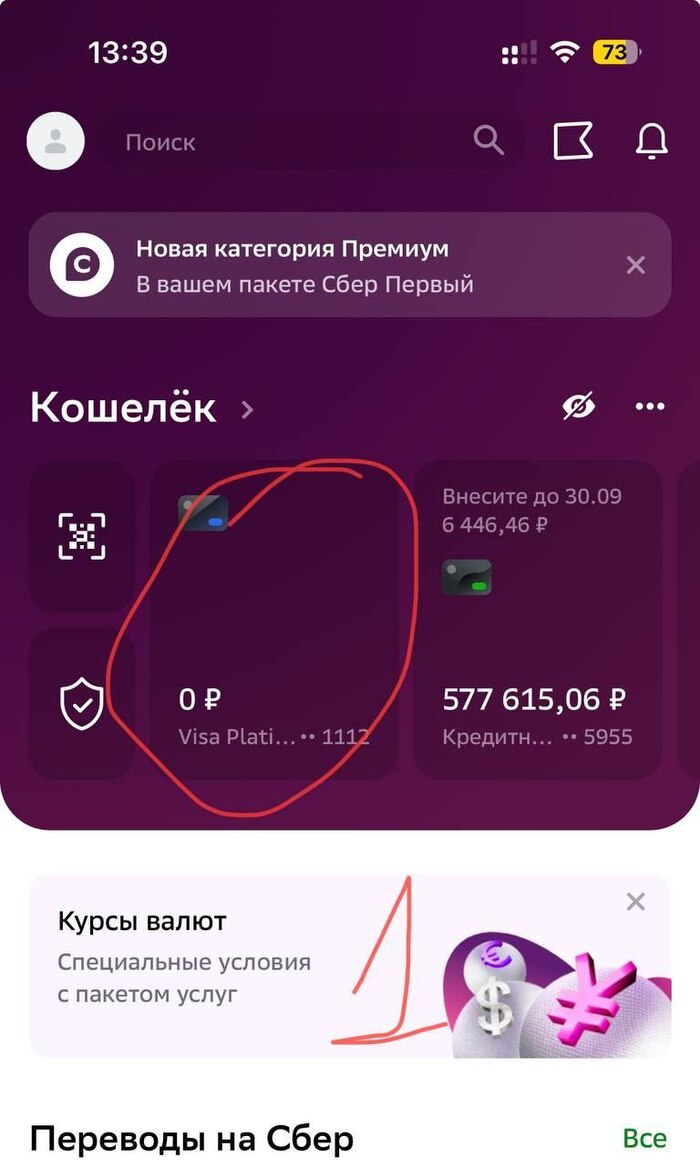Open the Кошелёк overflow menu
700x1167 pixels.
point(650,406)
